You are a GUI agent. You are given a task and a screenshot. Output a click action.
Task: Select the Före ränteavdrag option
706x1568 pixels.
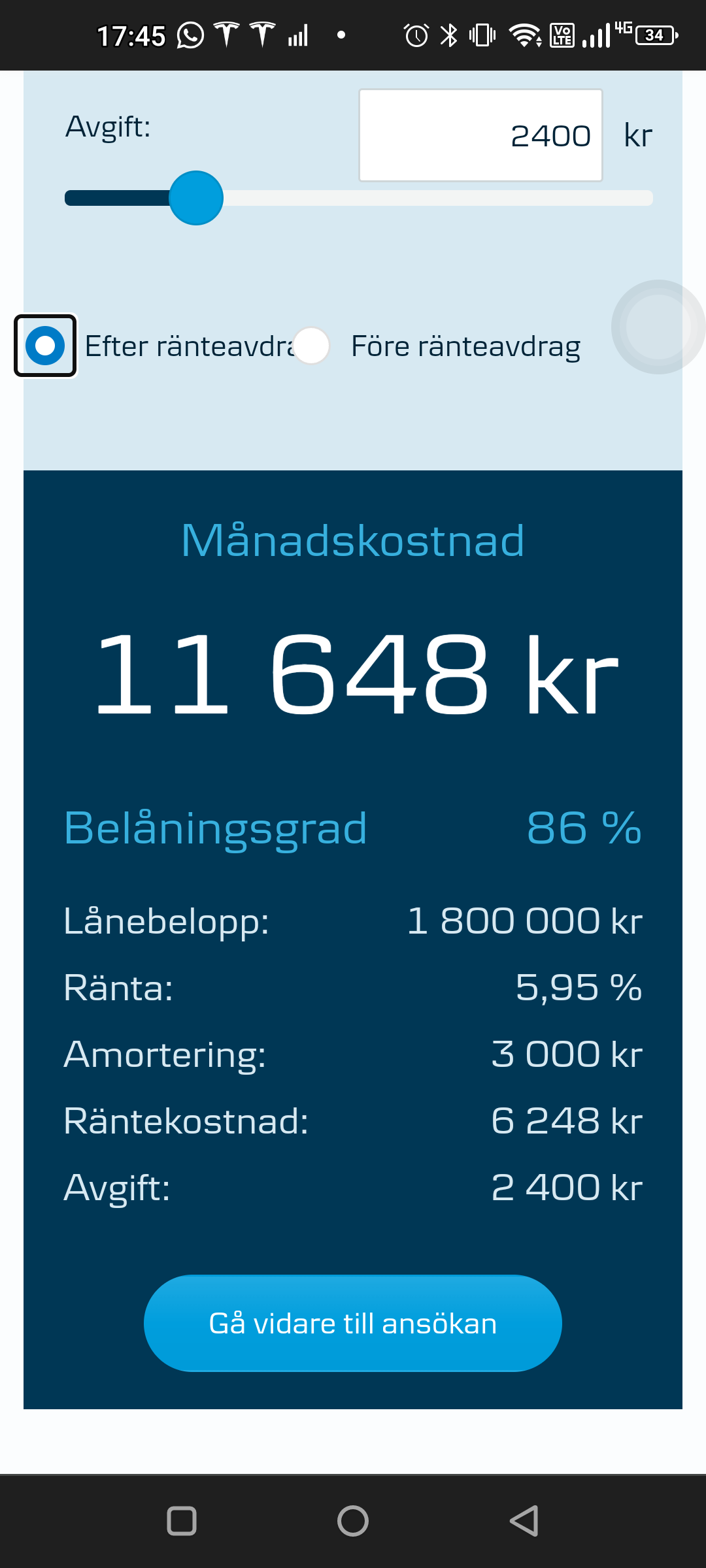tap(311, 346)
